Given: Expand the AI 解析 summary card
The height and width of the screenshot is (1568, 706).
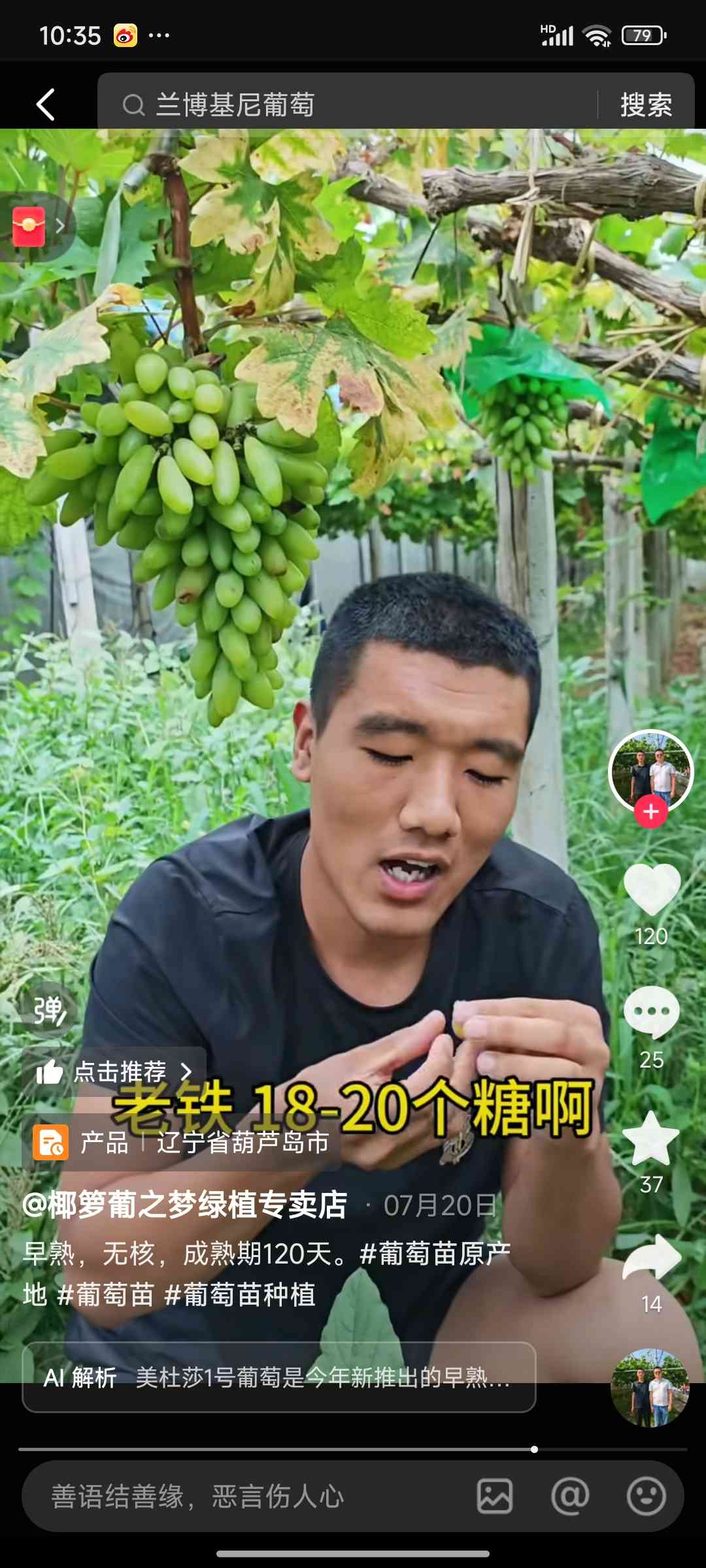Looking at the screenshot, I should pos(279,1377).
